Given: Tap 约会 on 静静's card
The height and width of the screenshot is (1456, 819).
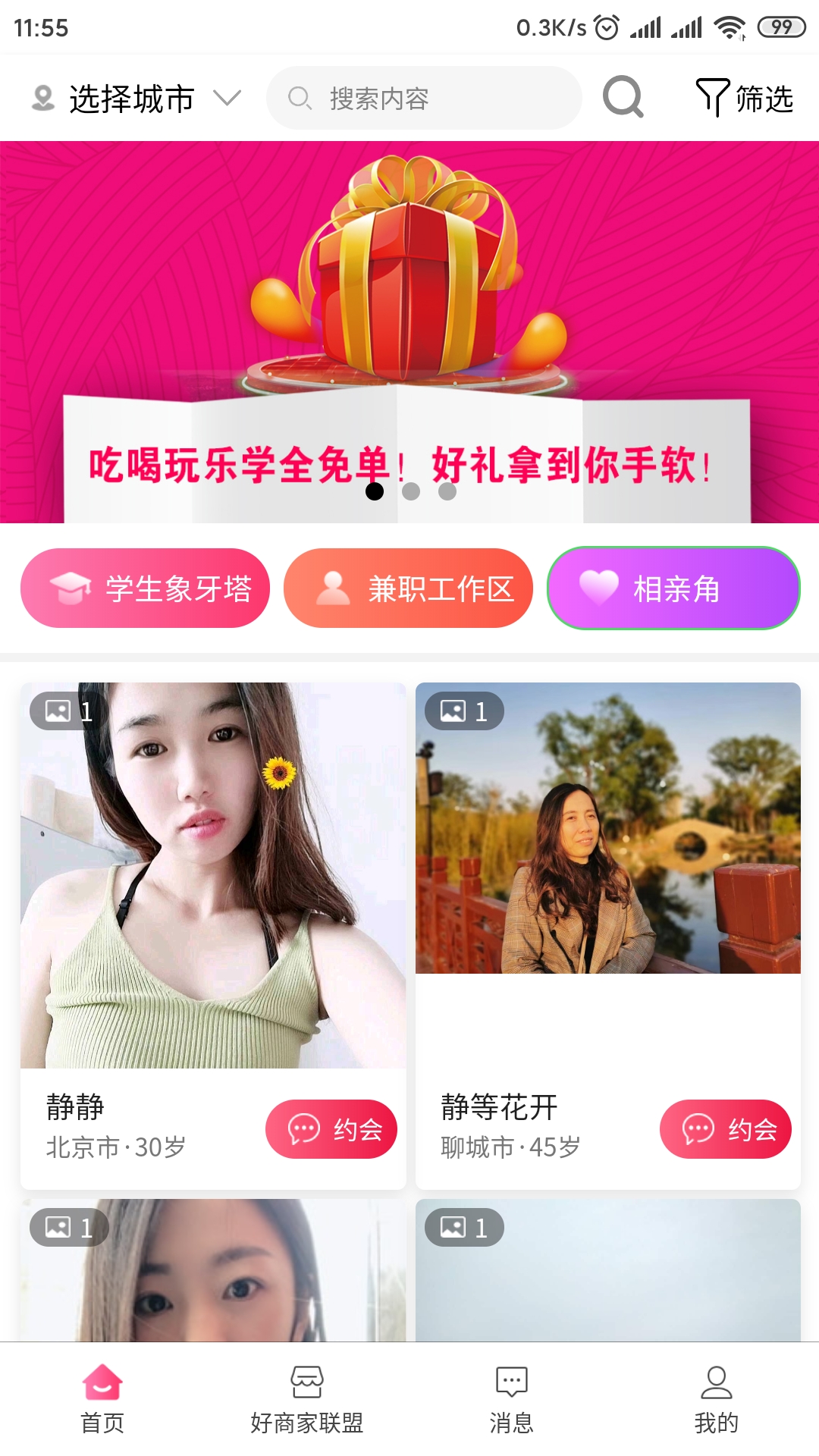Looking at the screenshot, I should (331, 1129).
